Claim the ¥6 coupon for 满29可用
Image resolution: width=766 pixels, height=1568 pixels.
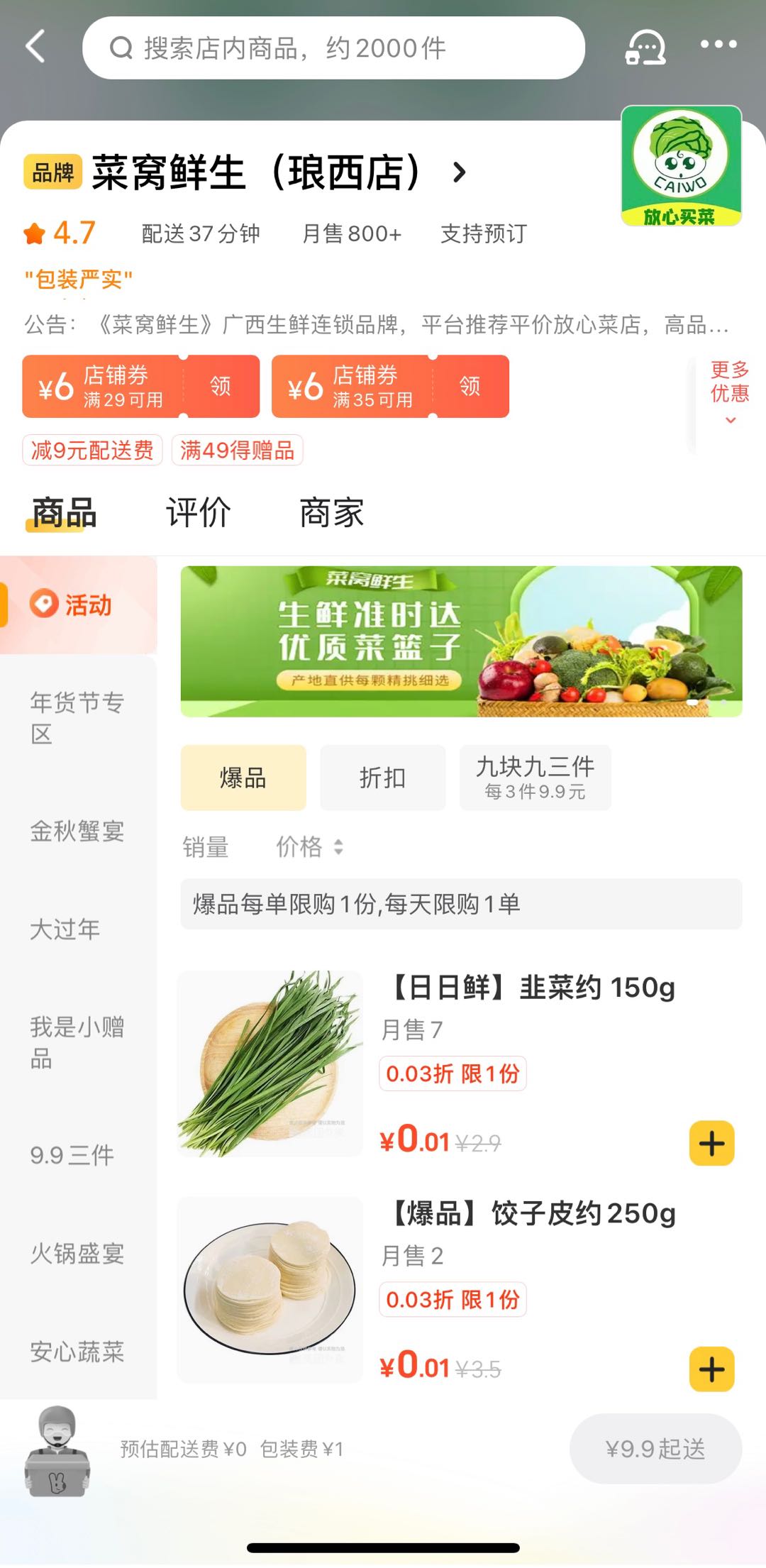point(220,386)
